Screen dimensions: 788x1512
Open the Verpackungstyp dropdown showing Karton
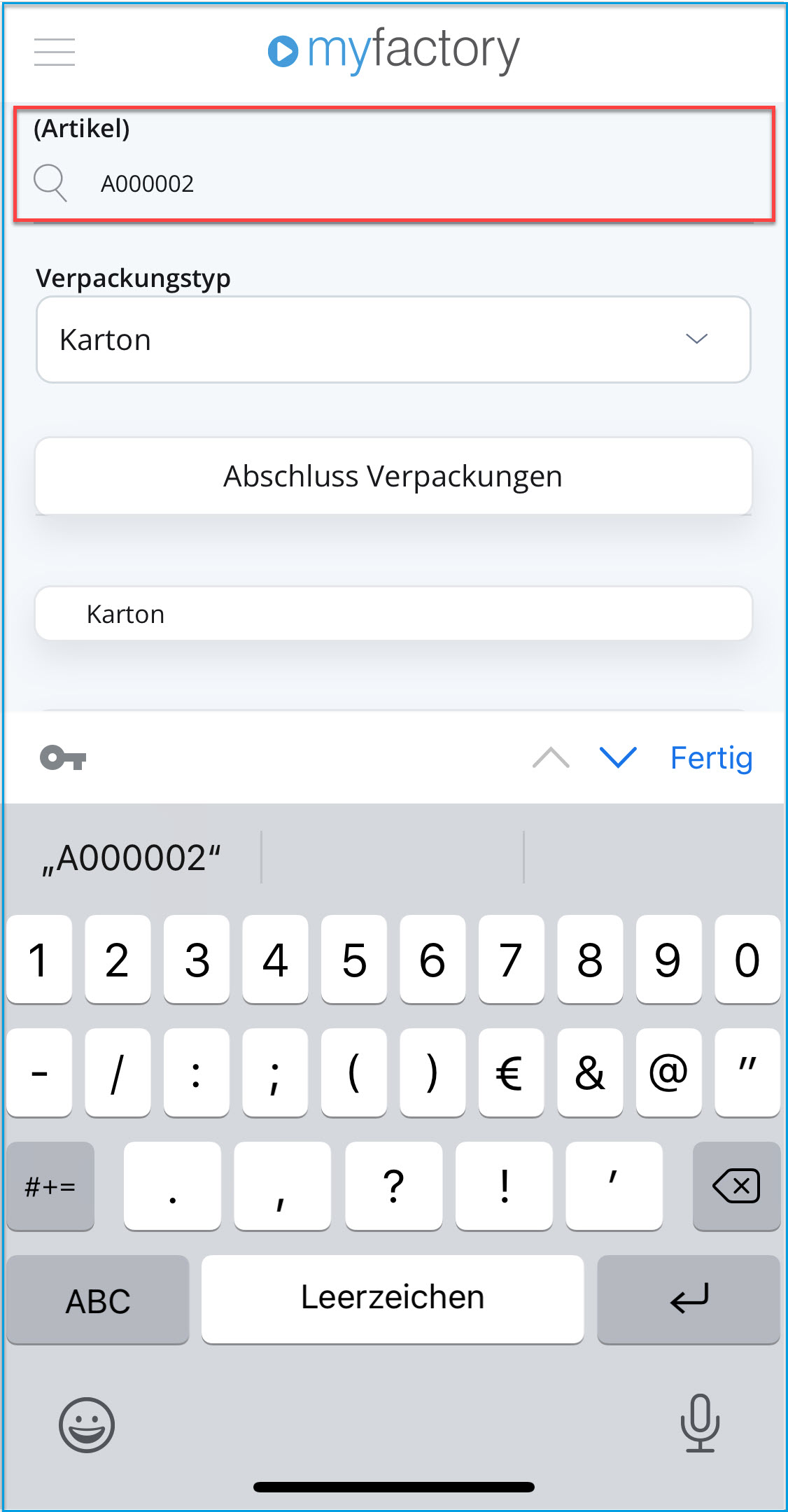(x=394, y=339)
